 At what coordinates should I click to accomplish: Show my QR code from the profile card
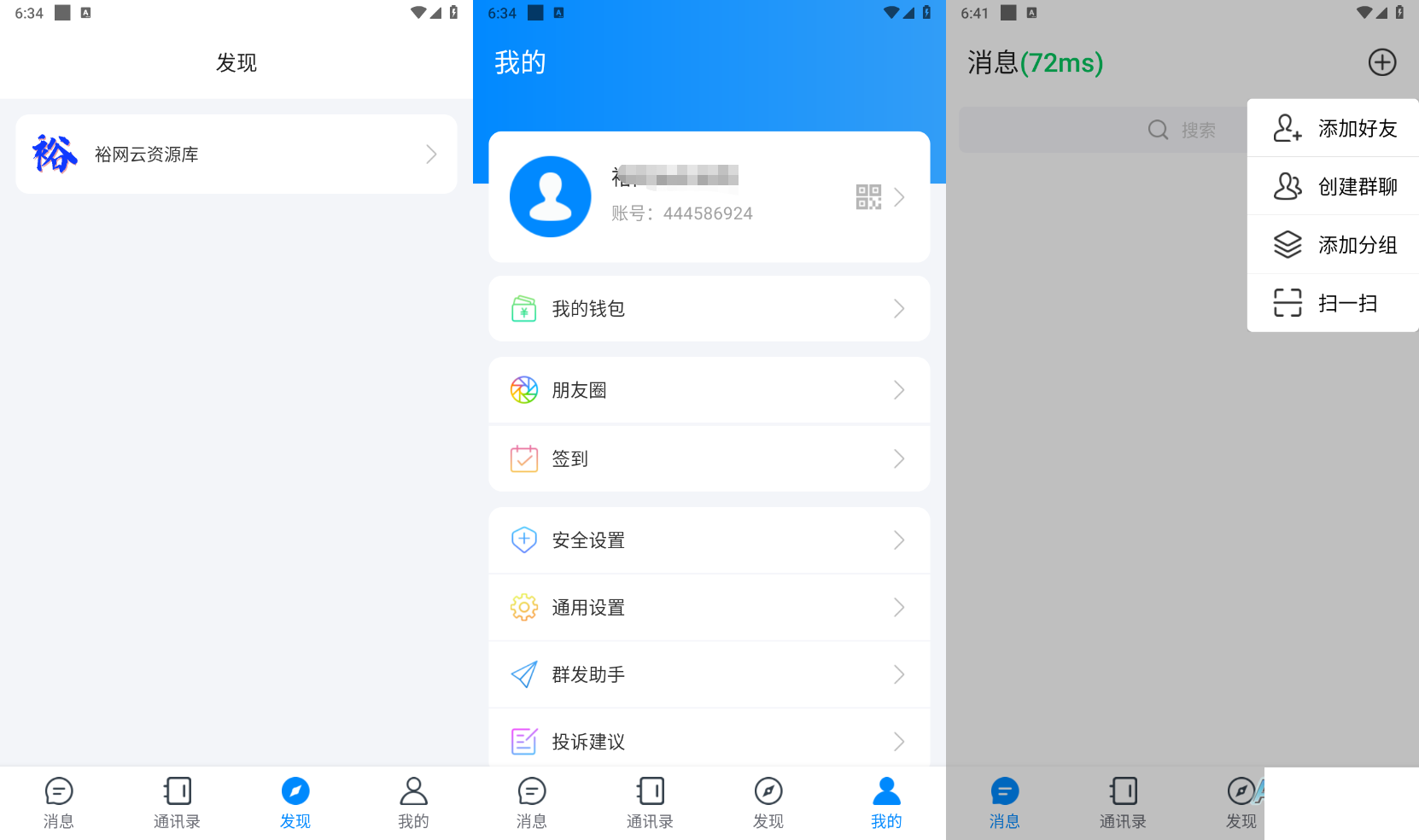coord(868,197)
